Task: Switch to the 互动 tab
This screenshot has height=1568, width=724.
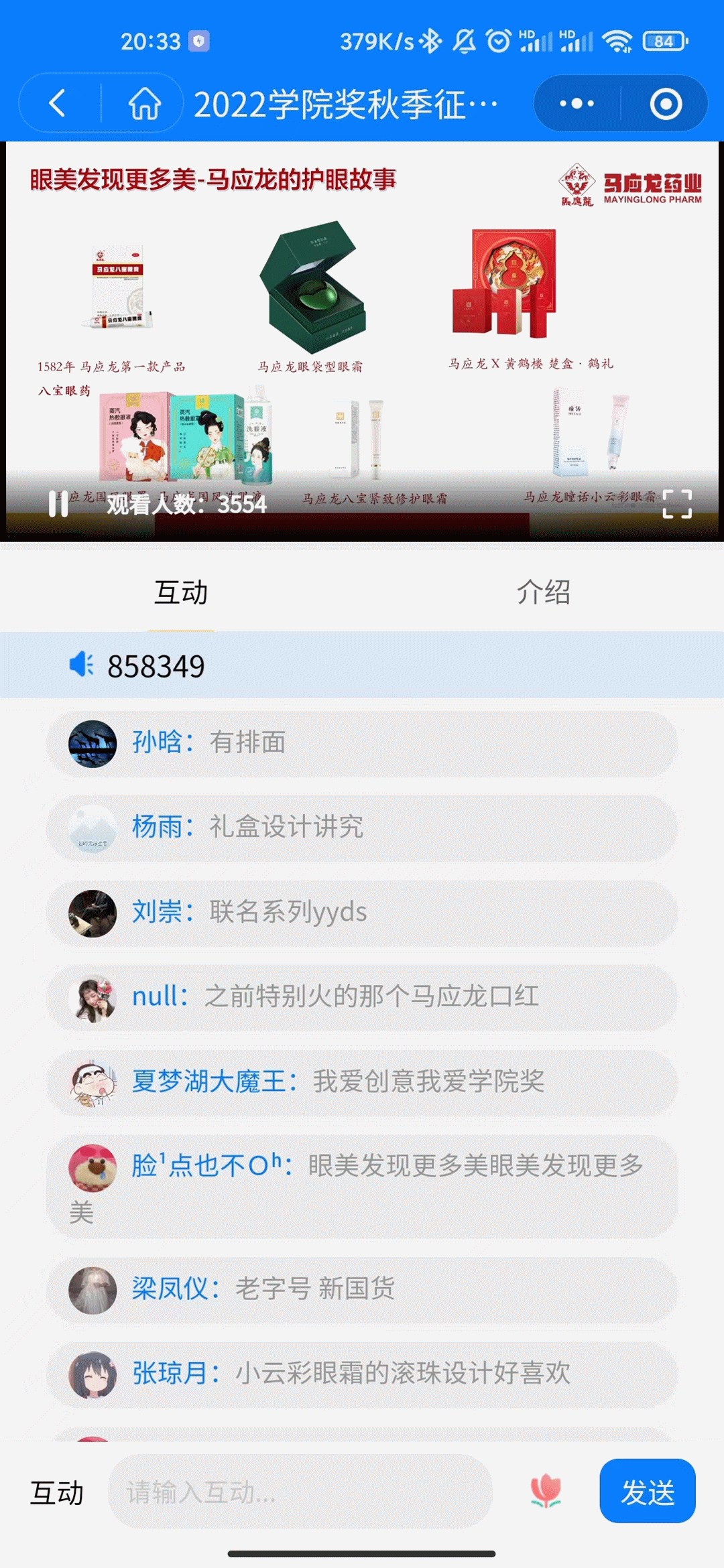Action: point(181,592)
